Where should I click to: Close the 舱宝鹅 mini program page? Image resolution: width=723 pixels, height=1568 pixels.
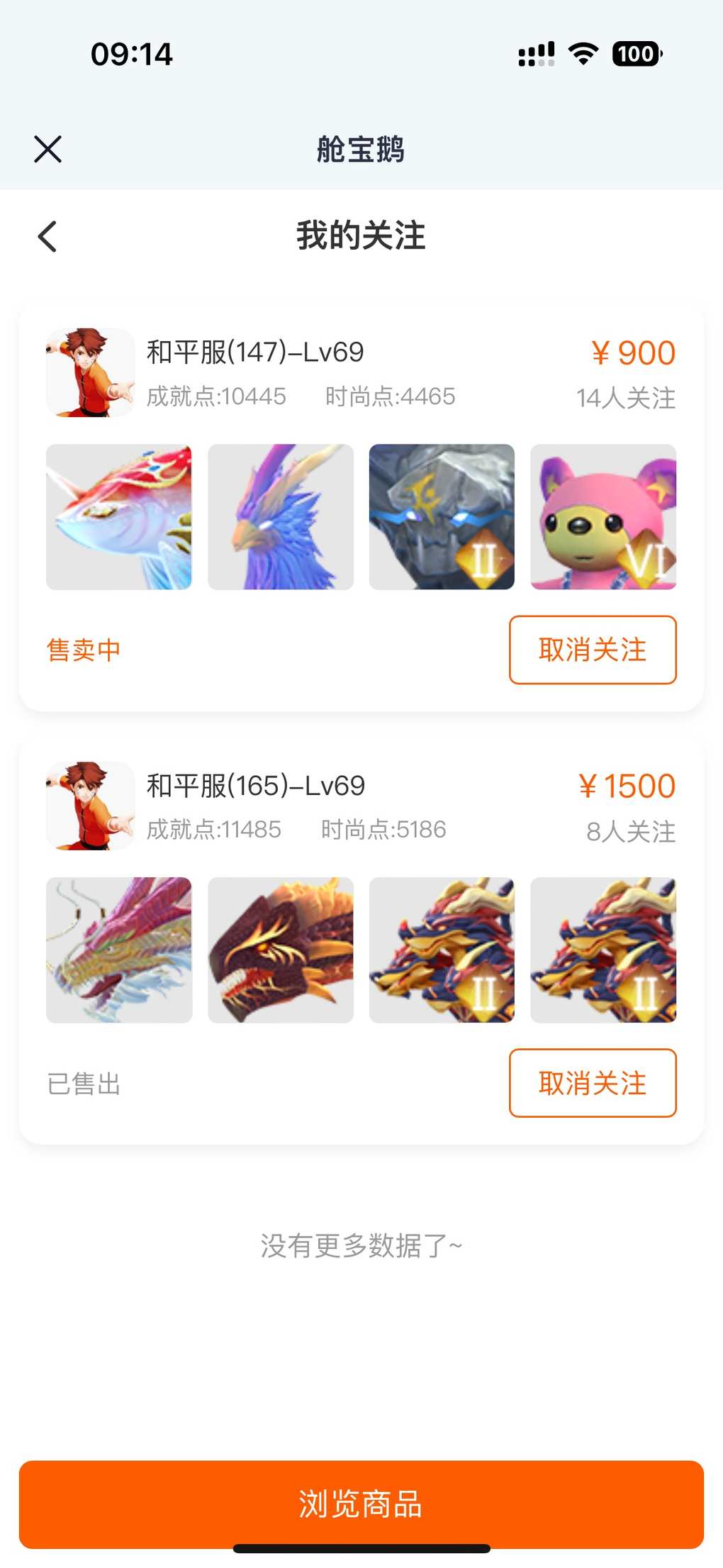(x=48, y=150)
